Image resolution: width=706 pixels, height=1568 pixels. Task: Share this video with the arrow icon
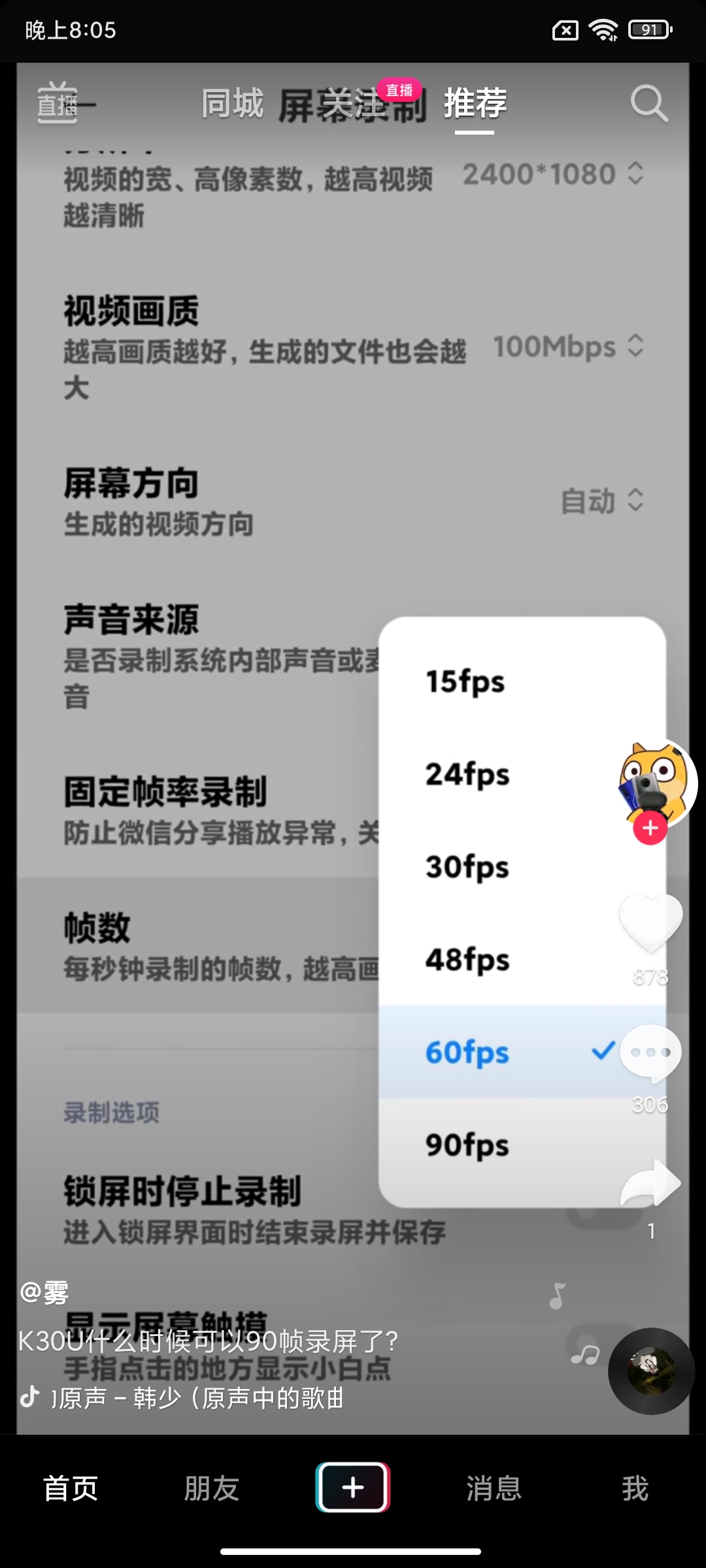650,1183
